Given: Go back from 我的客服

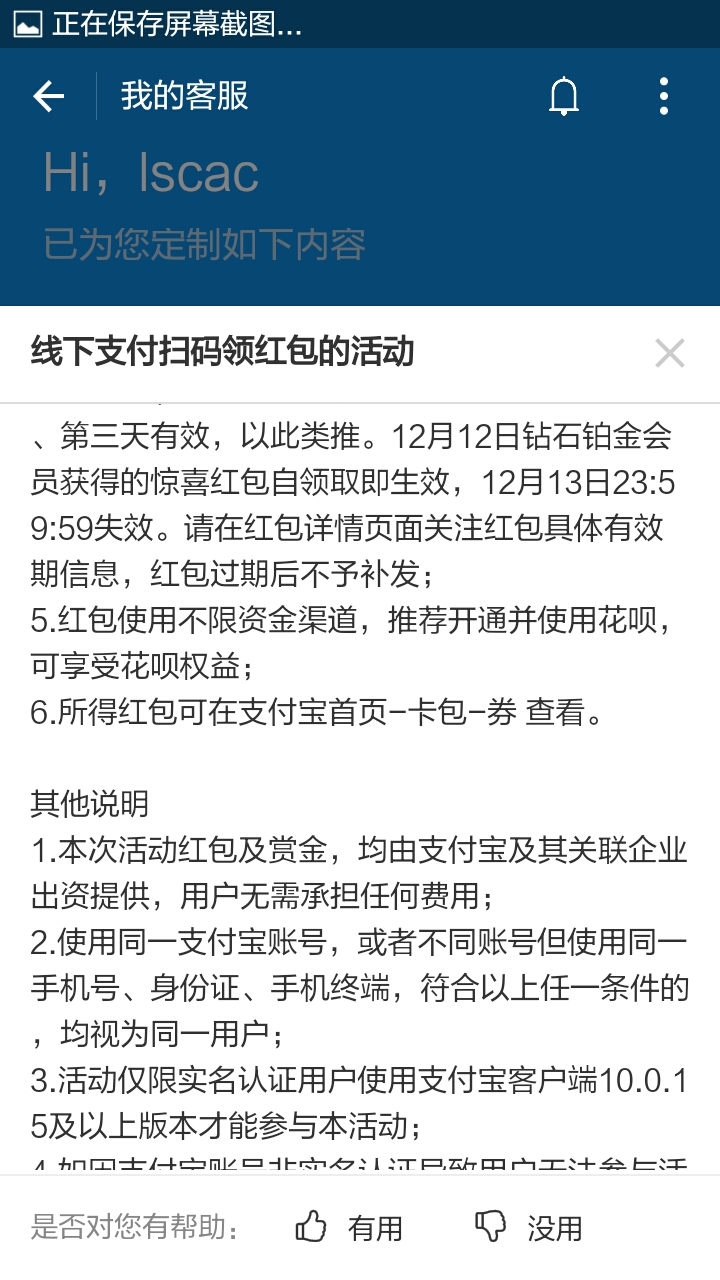Looking at the screenshot, I should coord(48,97).
